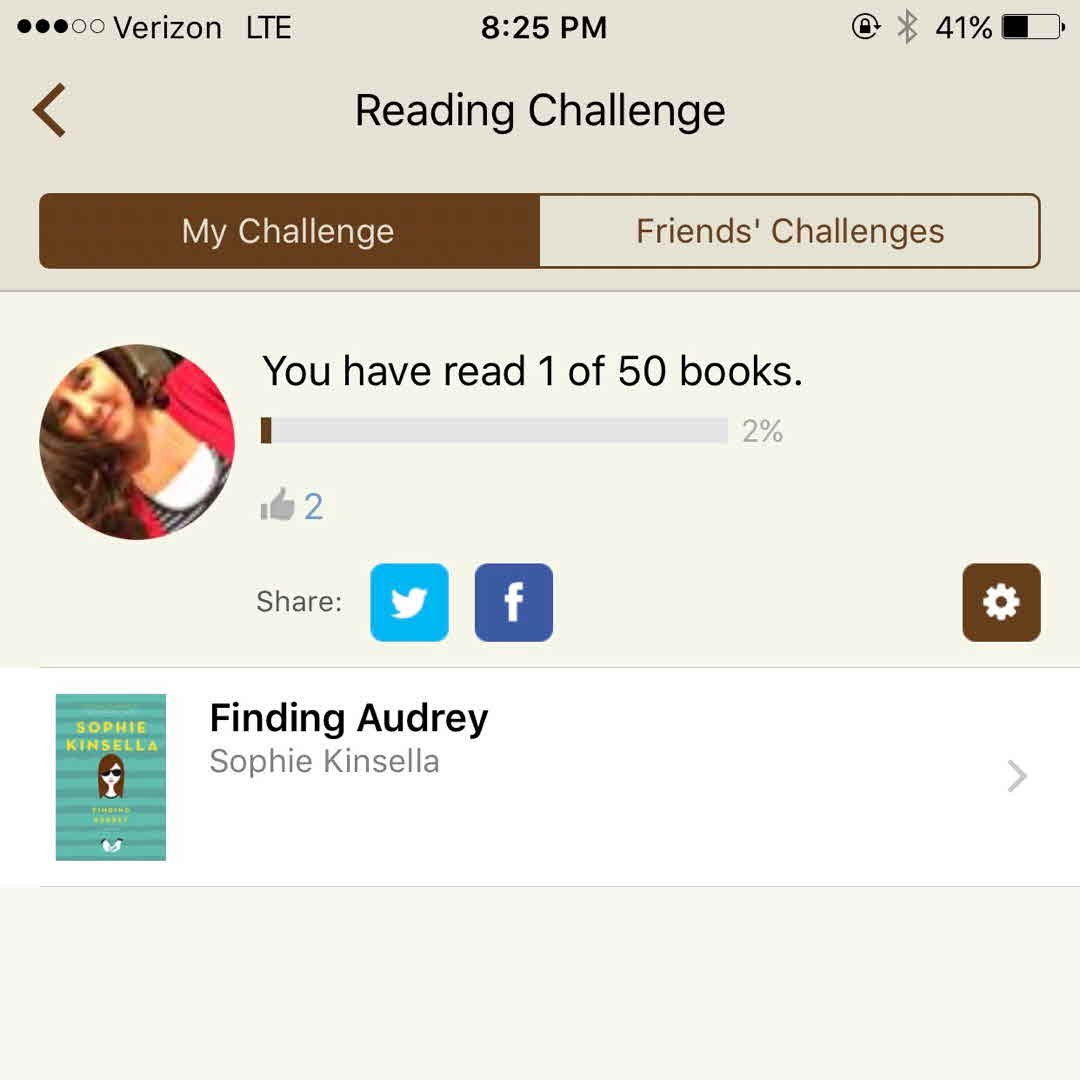The image size is (1080, 1080).
Task: Select the My Challenge tab
Action: 289,231
